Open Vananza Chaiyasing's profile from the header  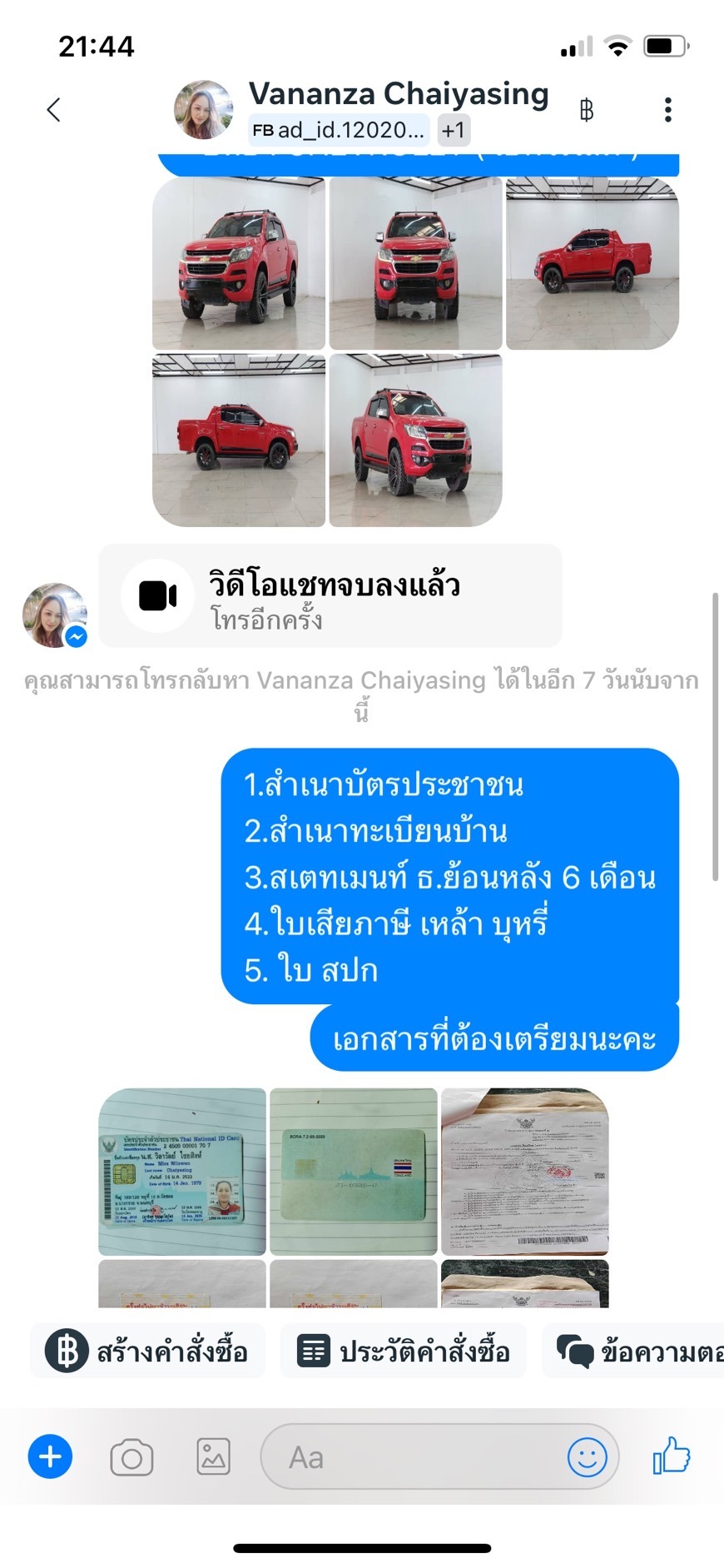point(399,93)
